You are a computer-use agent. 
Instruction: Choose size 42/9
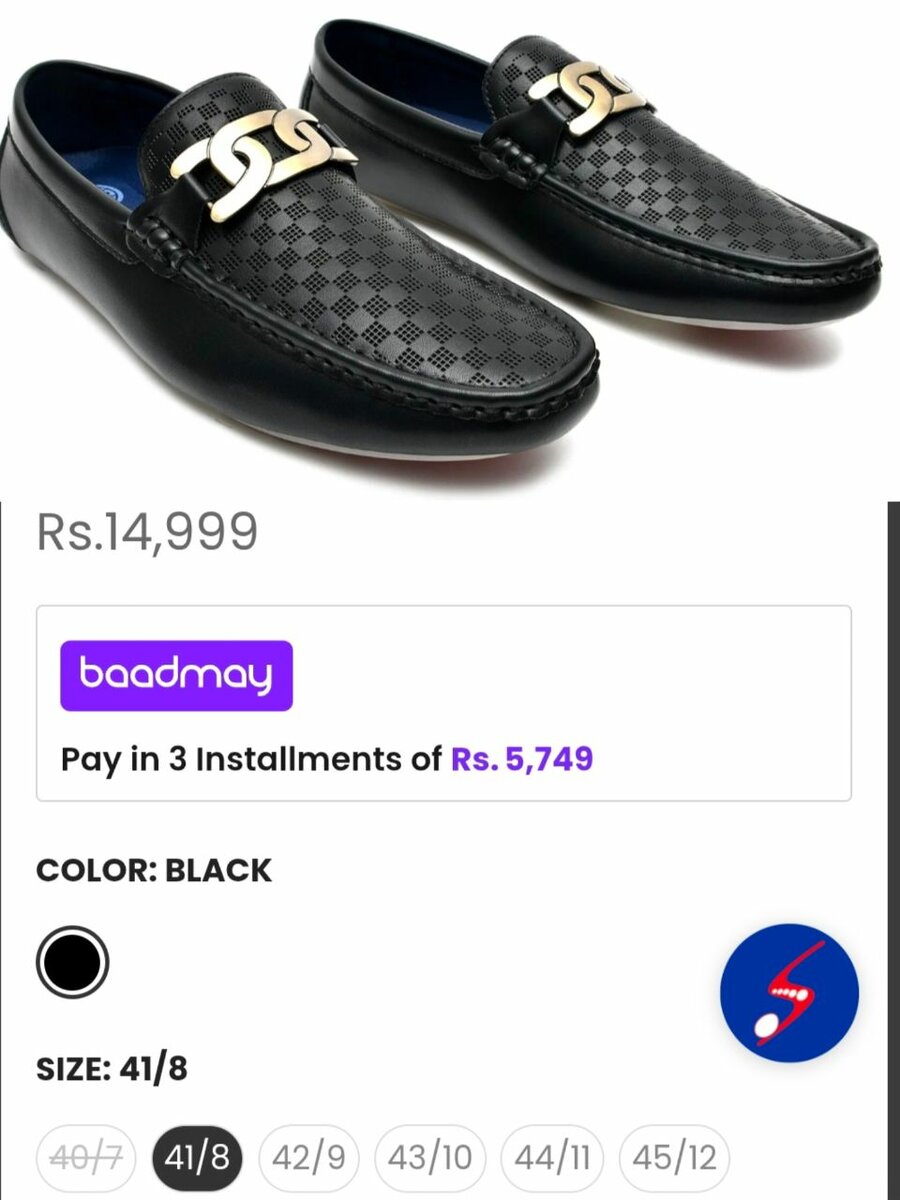pos(308,1159)
